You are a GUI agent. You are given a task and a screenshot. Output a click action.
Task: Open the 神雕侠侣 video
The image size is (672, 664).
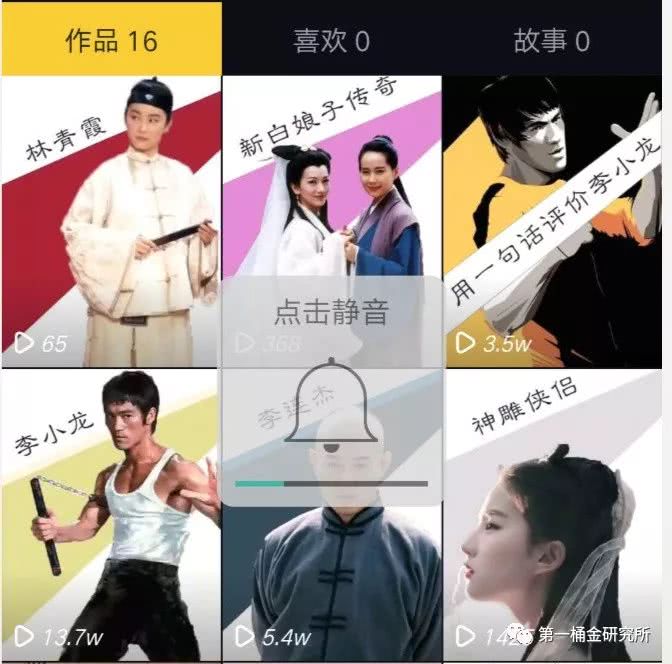(557, 515)
